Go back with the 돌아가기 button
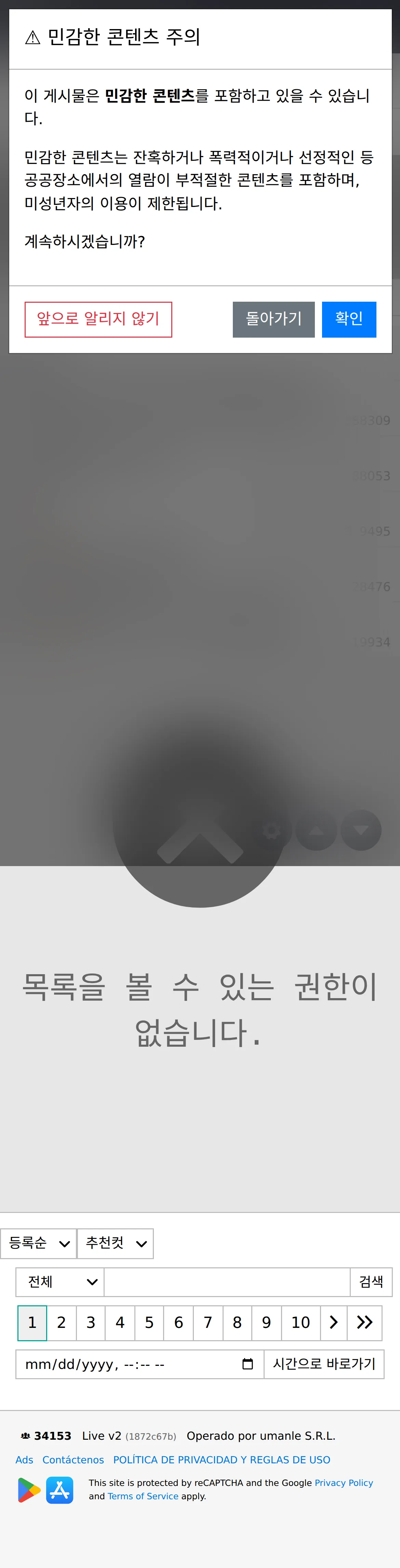This screenshot has width=400, height=1568. tap(274, 319)
